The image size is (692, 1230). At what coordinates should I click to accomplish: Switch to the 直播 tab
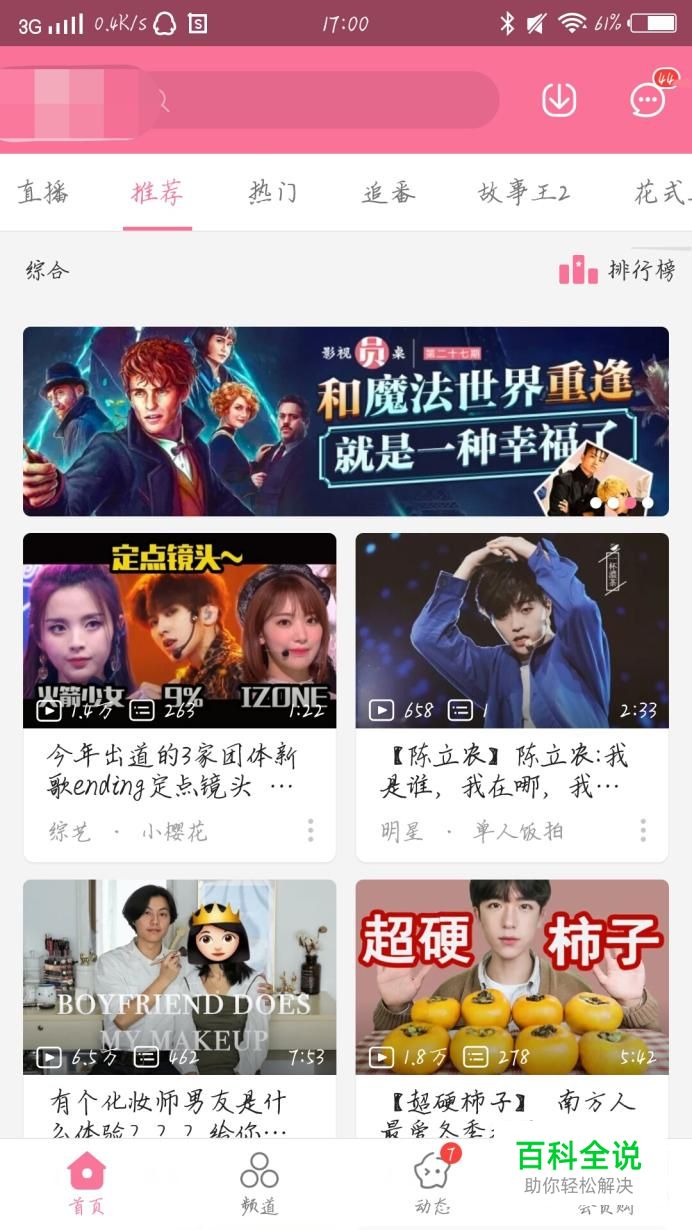click(43, 192)
